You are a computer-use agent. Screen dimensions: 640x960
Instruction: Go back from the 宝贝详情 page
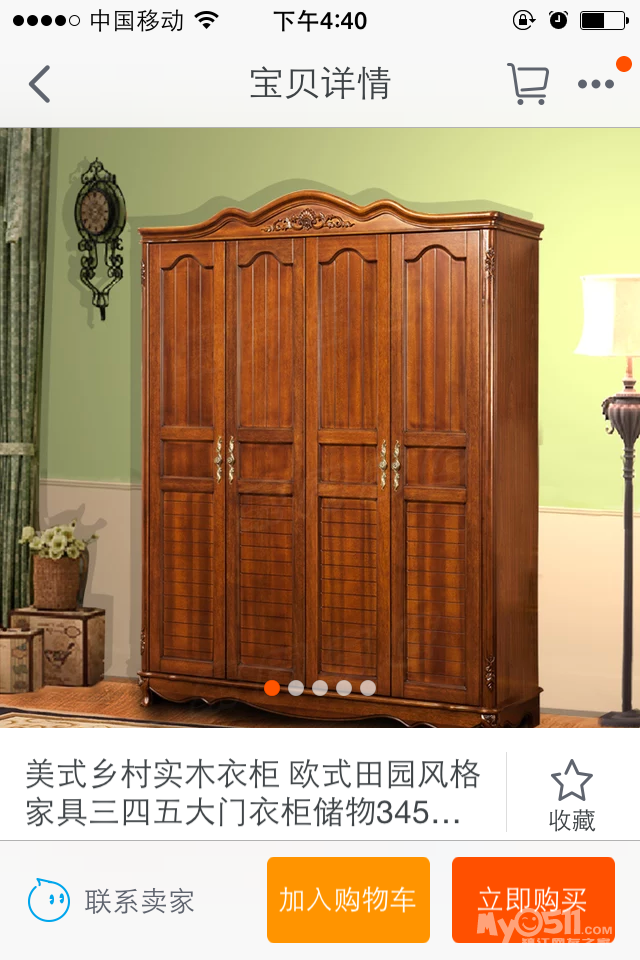[x=40, y=84]
